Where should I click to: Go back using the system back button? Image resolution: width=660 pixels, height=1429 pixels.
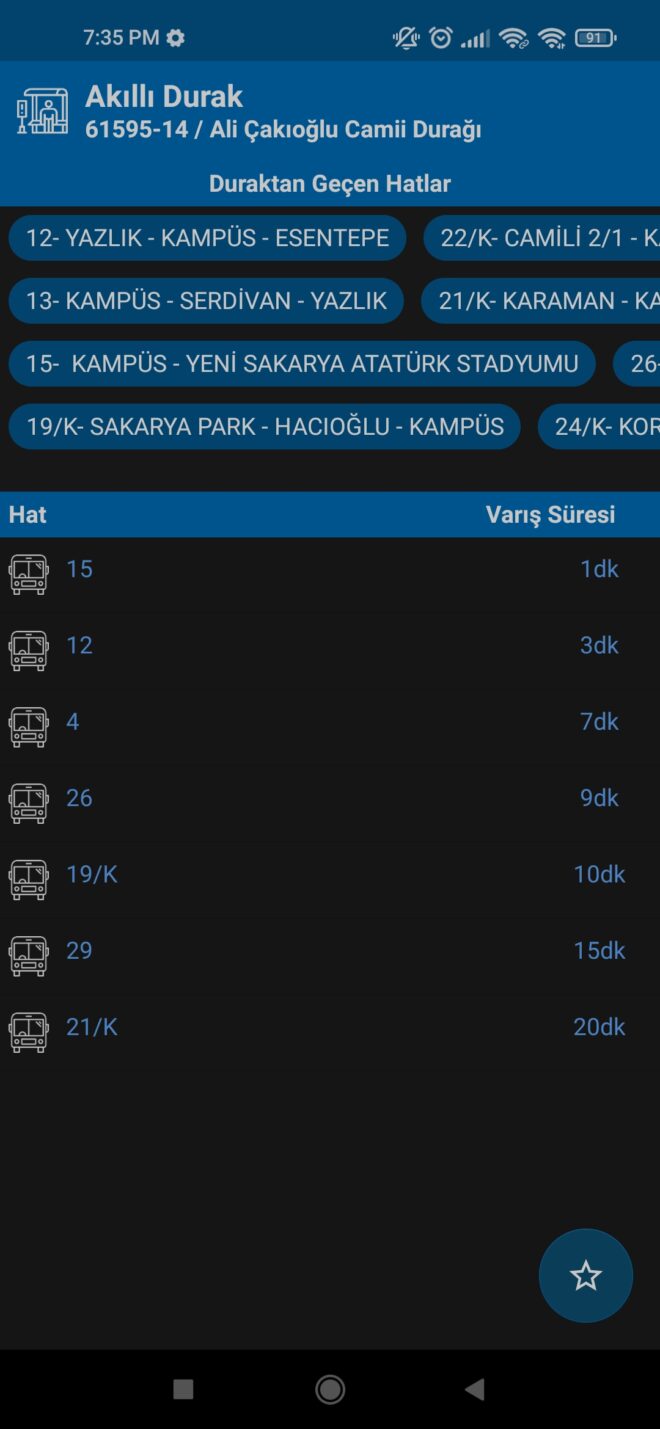pyautogui.click(x=475, y=1389)
